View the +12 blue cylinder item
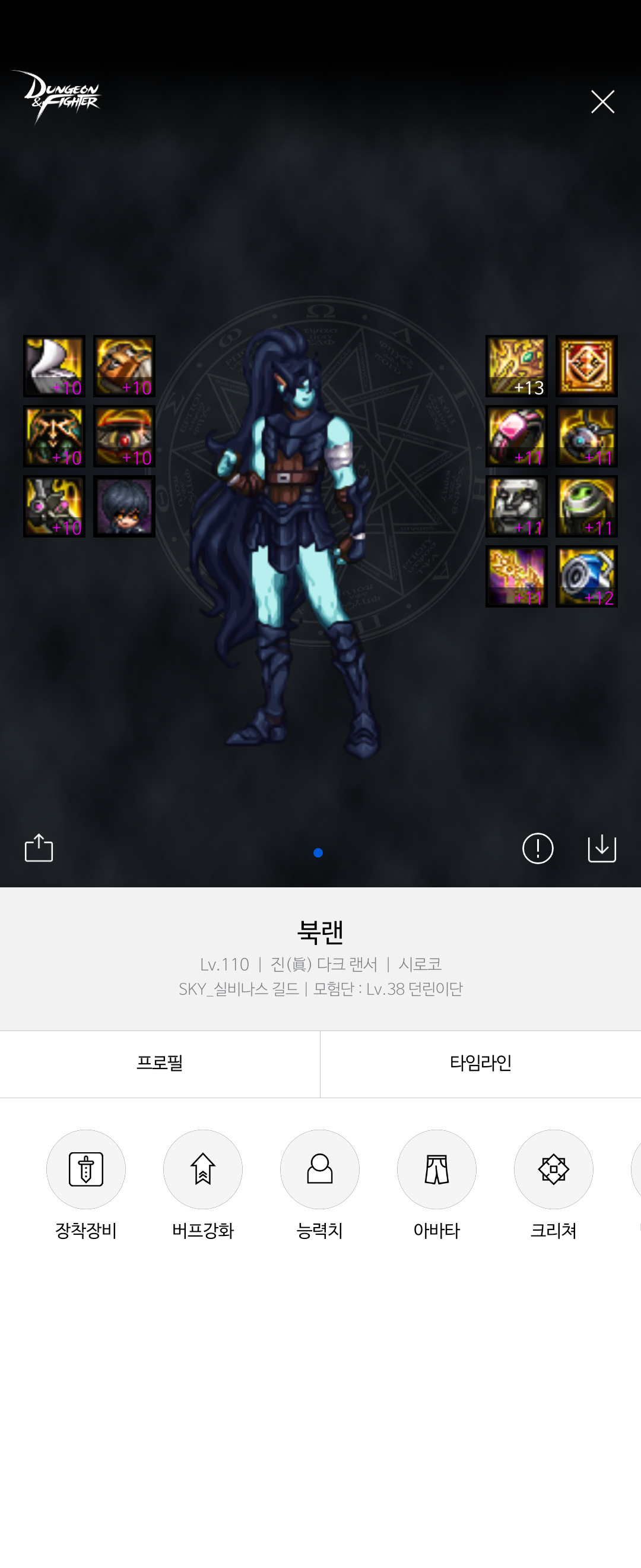 (x=586, y=577)
